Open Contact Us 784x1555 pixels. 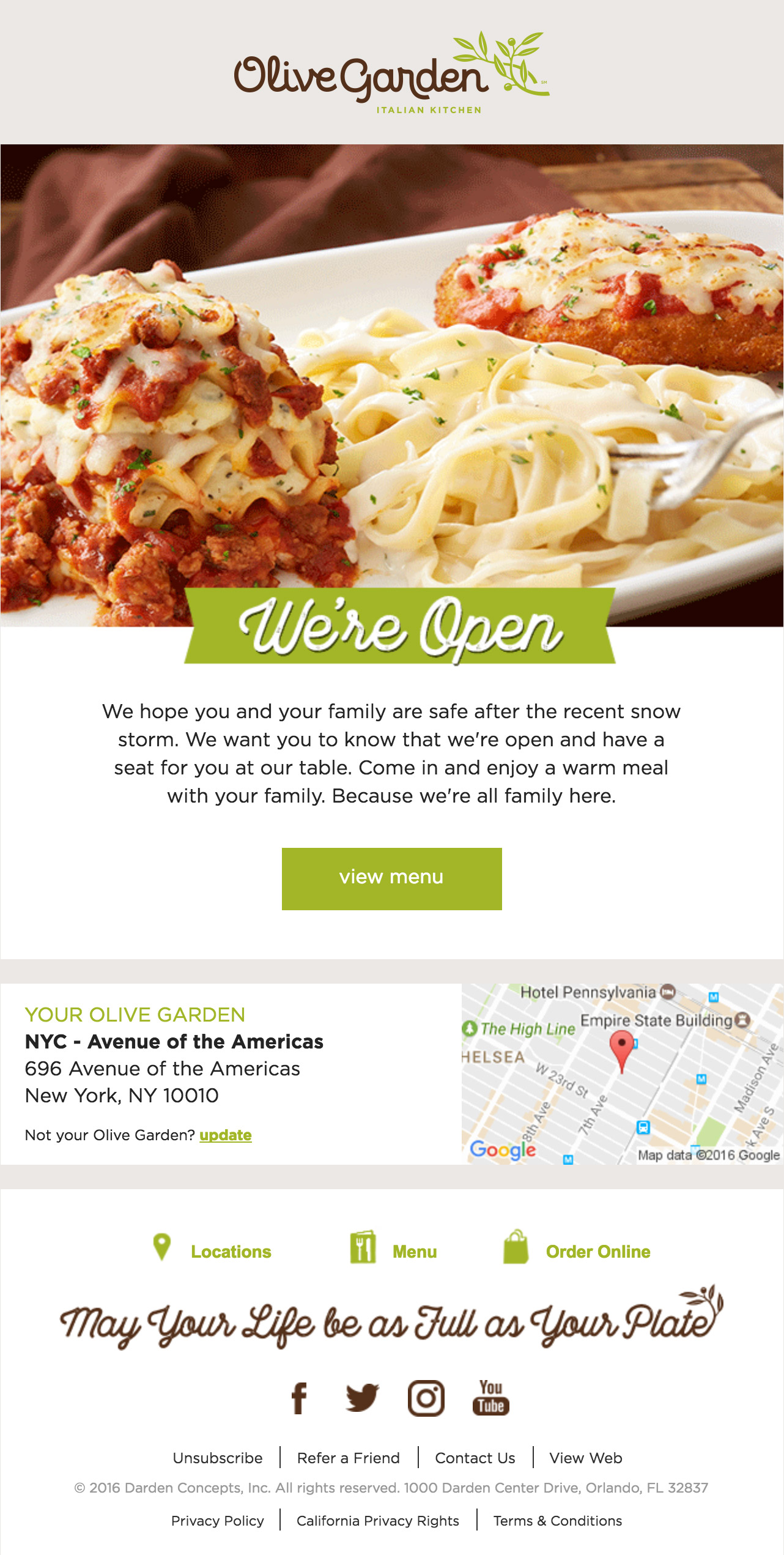pyautogui.click(x=475, y=1458)
